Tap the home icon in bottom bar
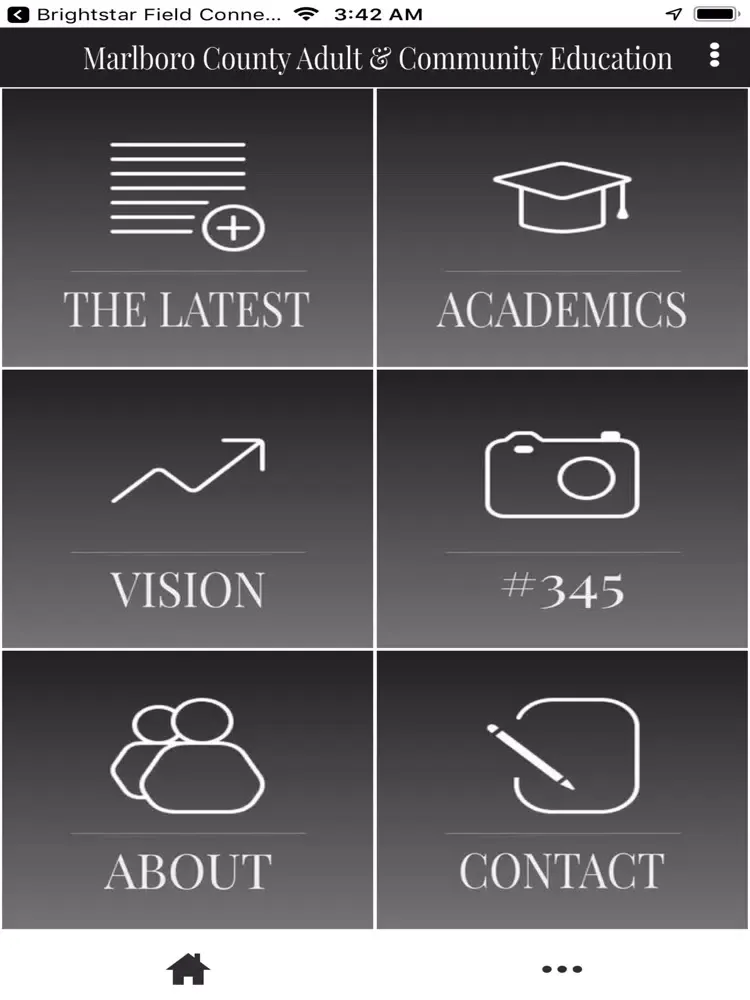Screen dimensions: 750x1000 click(188, 968)
